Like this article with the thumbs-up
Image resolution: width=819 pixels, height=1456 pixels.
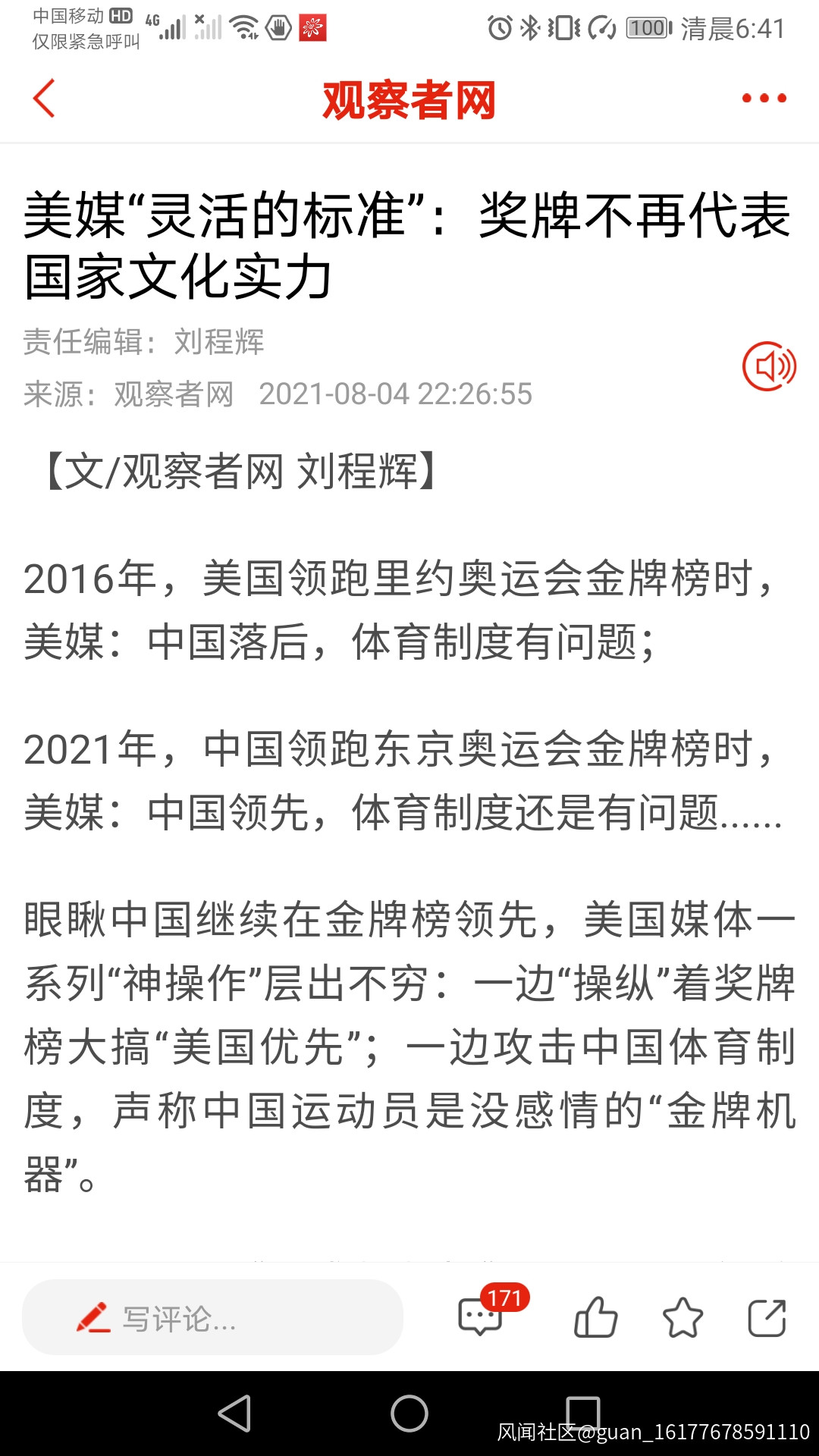pyautogui.click(x=596, y=1317)
